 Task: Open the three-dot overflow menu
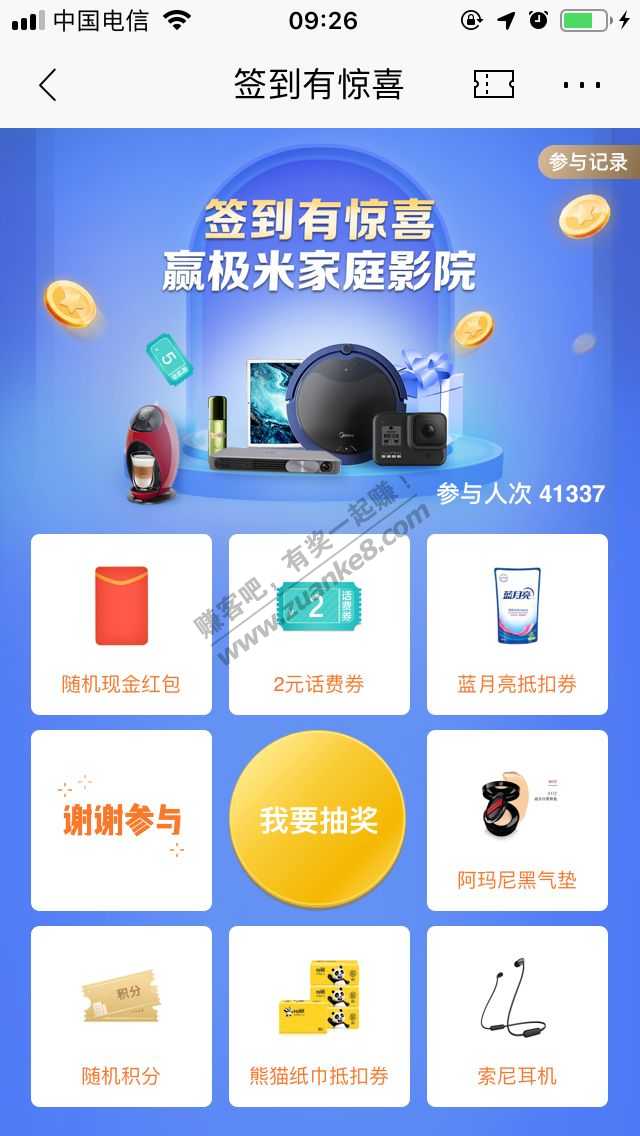coord(581,85)
